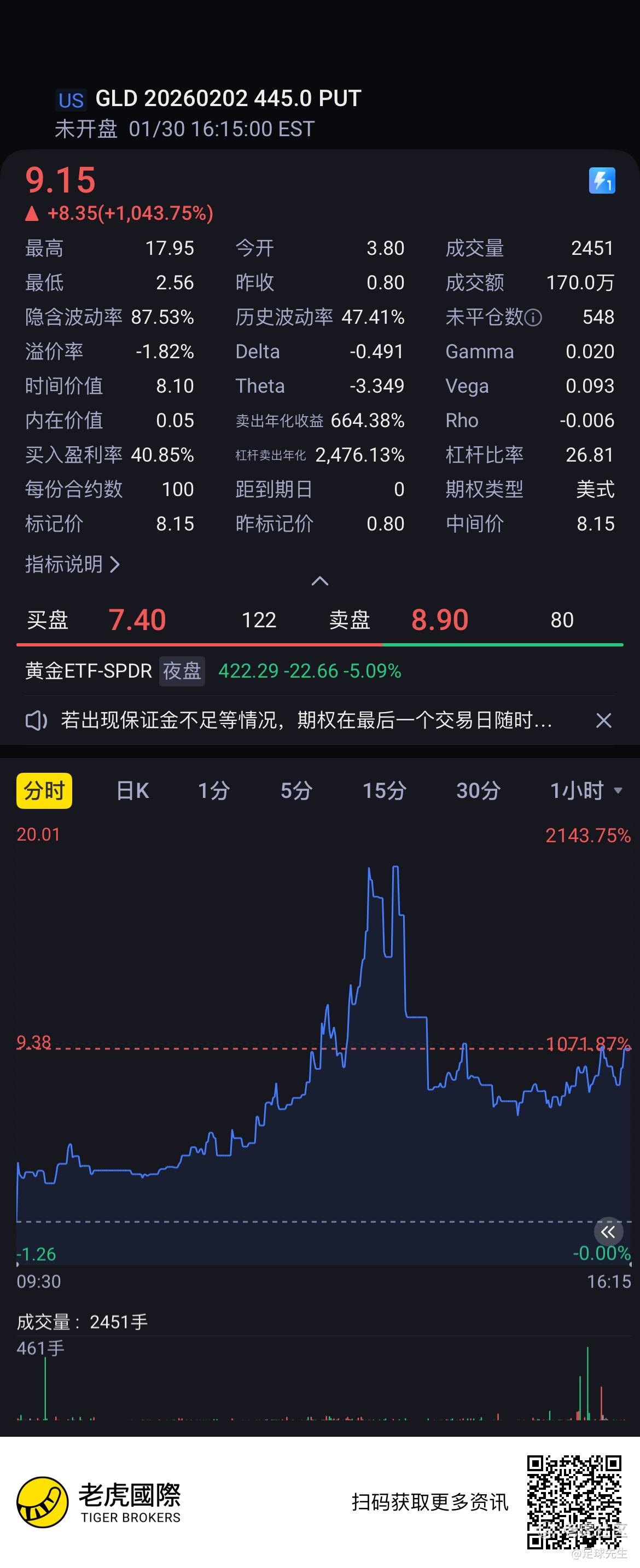This screenshot has height=1568, width=640.
Task: Switch to the 日K chart
Action: pos(132,791)
